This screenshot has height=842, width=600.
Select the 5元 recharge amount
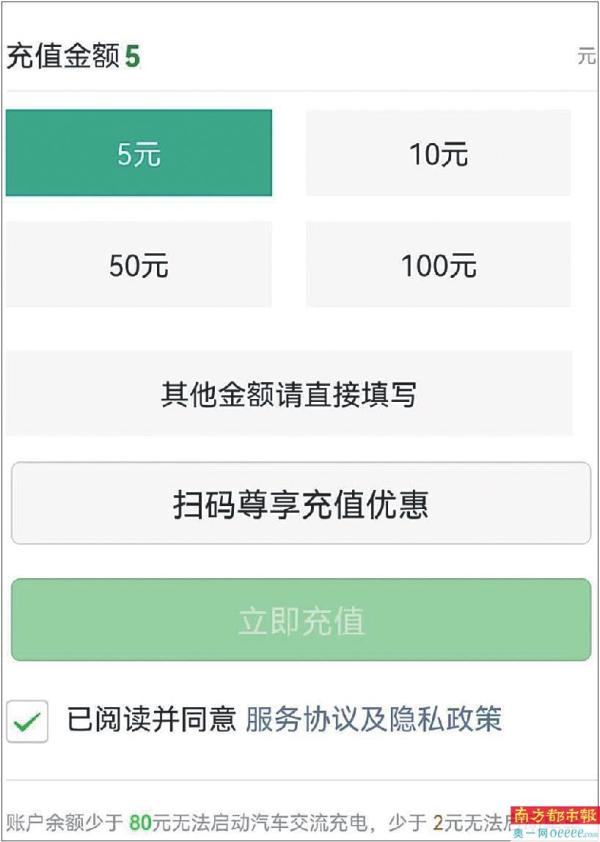[x=139, y=154]
